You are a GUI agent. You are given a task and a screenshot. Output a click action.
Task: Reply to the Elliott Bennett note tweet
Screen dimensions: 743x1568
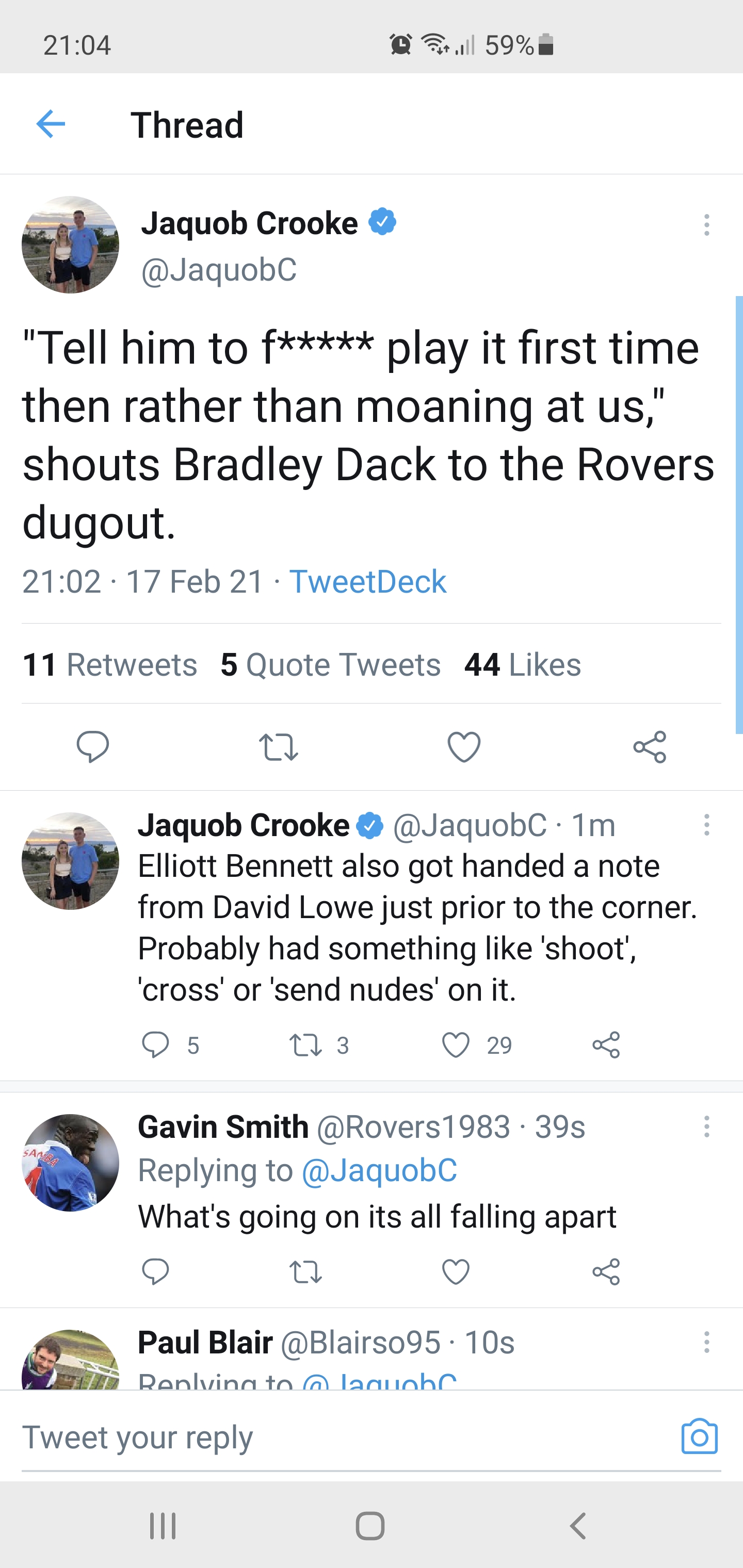pos(155,1045)
